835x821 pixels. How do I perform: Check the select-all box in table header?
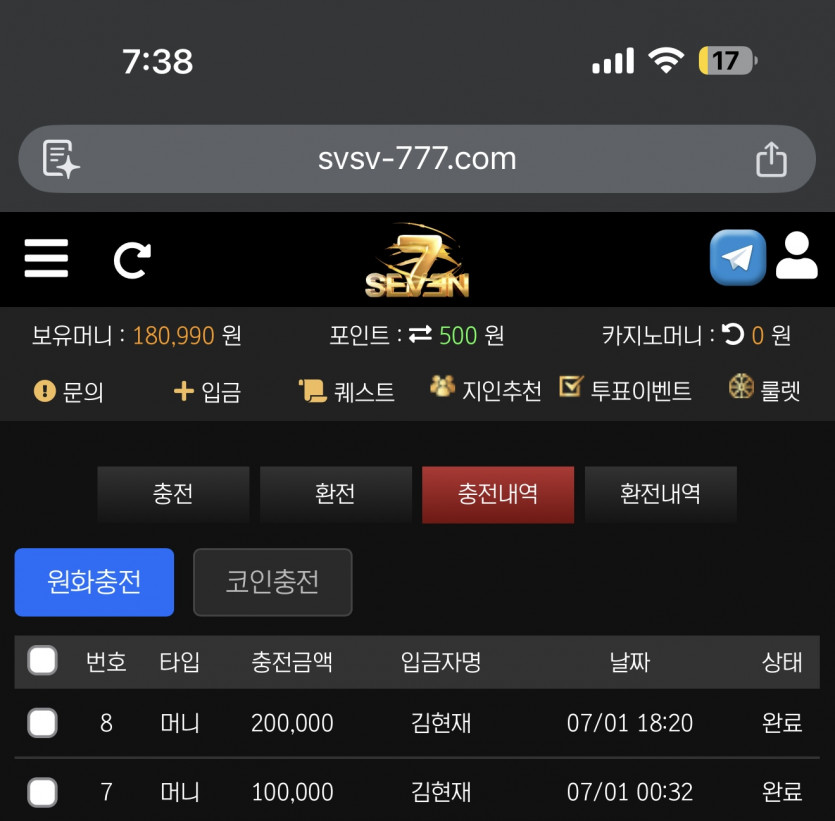(43, 661)
